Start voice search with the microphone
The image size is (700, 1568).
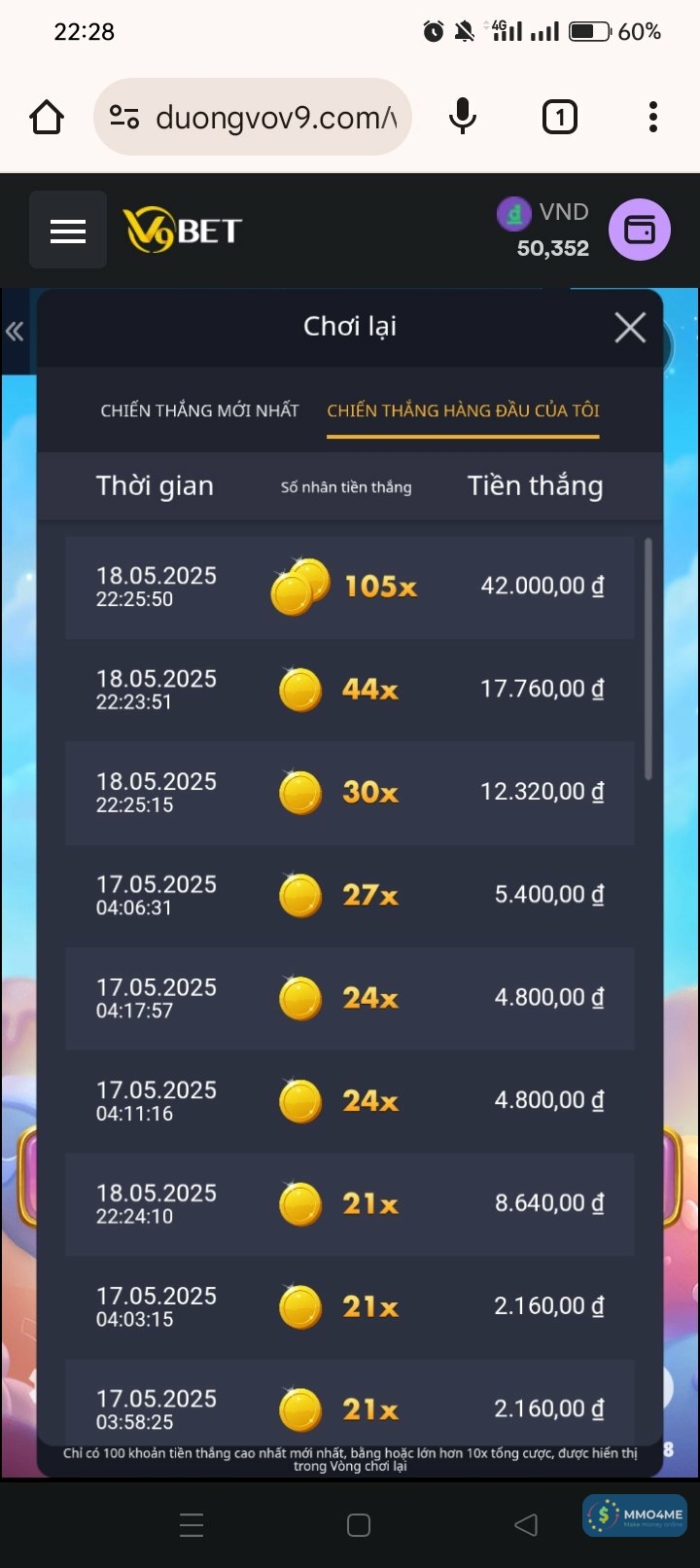tap(463, 118)
